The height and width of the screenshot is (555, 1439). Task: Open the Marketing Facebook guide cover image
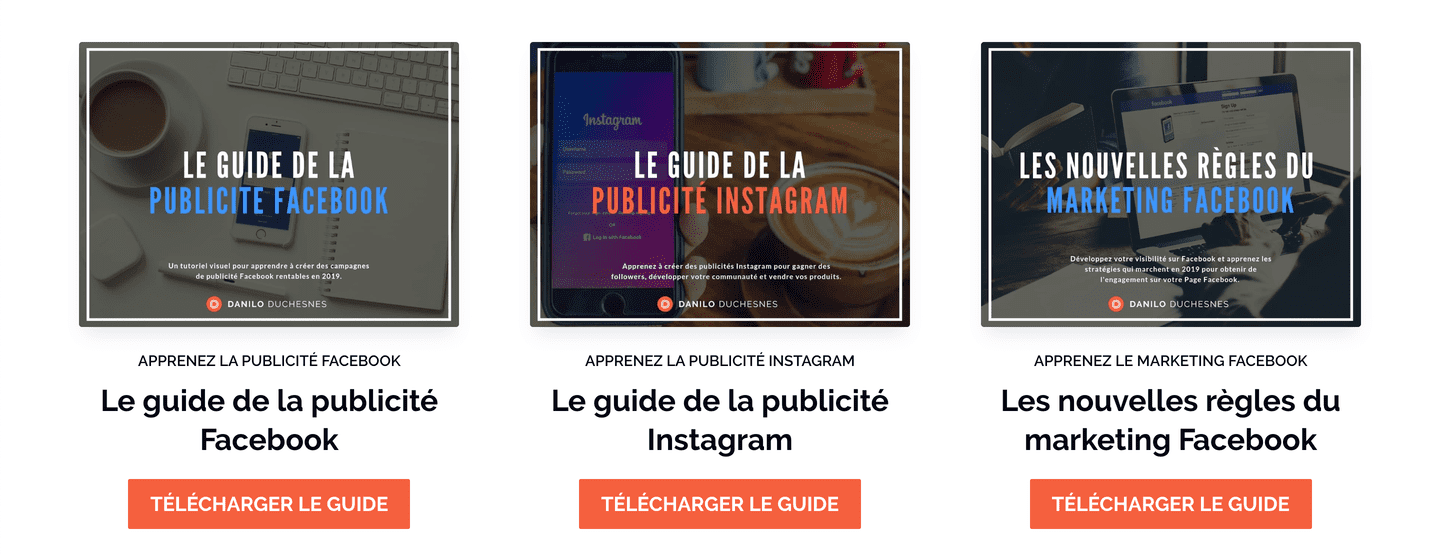pos(1171,185)
